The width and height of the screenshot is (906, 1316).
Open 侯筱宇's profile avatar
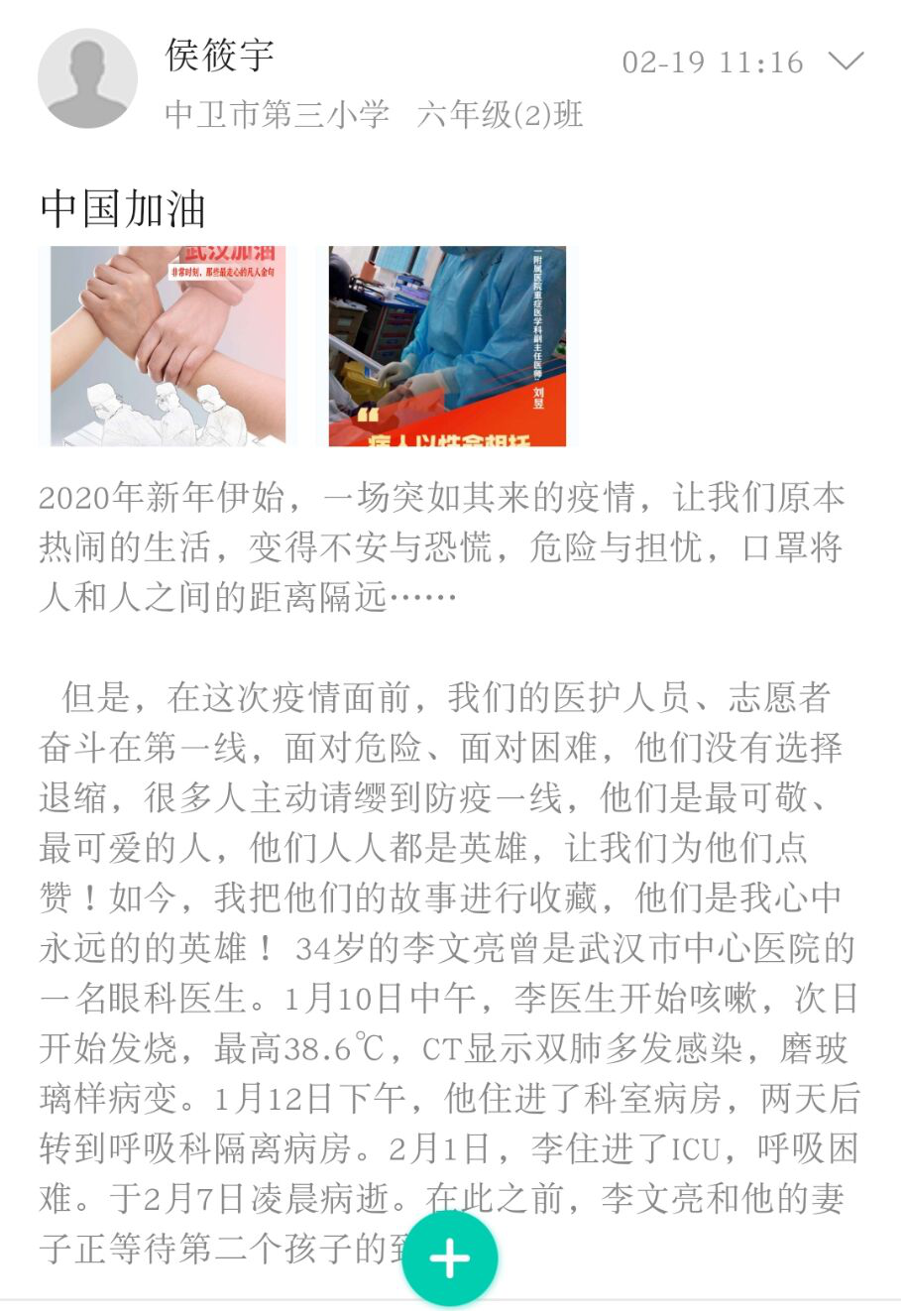coord(87,78)
